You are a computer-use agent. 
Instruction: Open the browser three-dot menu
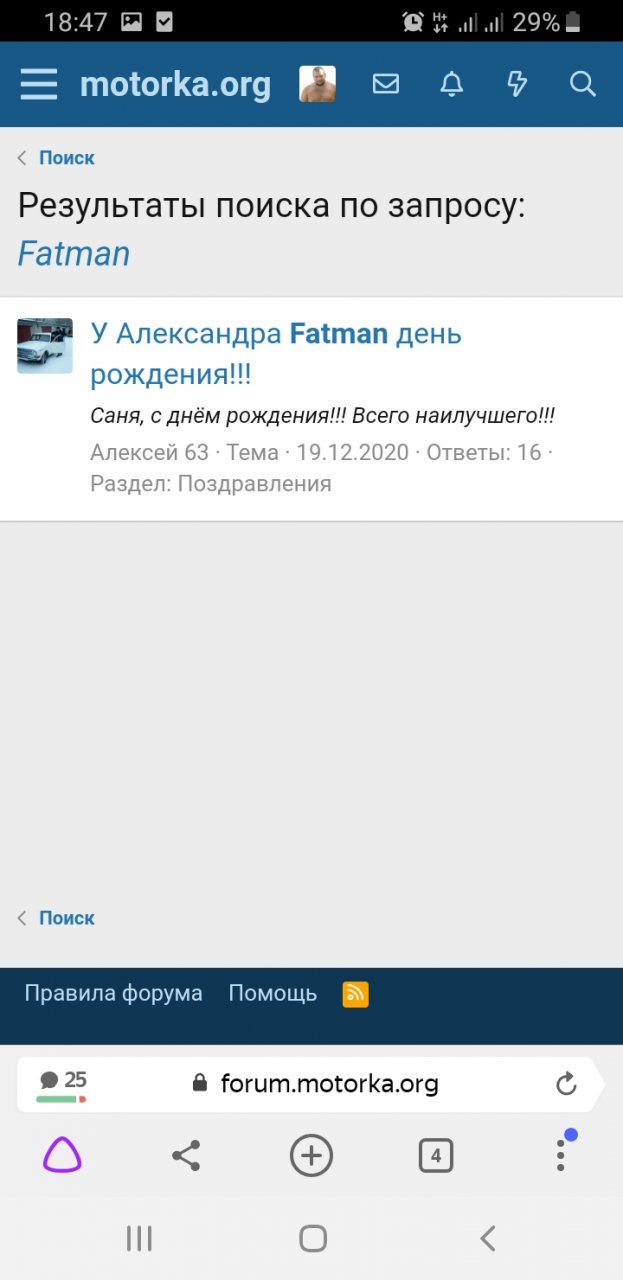(x=561, y=1157)
